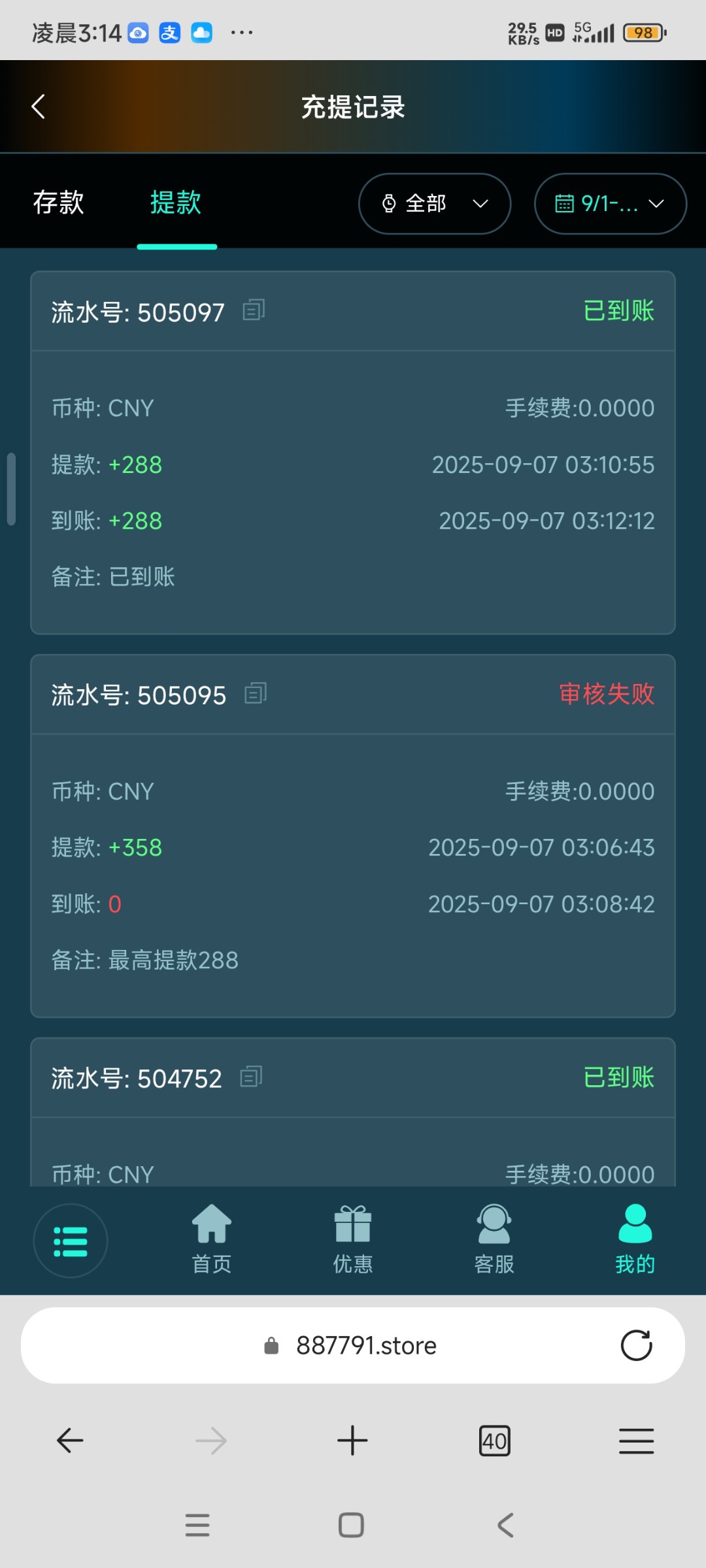
Task: Contact 客服 from the bottom bar
Action: point(494,1239)
